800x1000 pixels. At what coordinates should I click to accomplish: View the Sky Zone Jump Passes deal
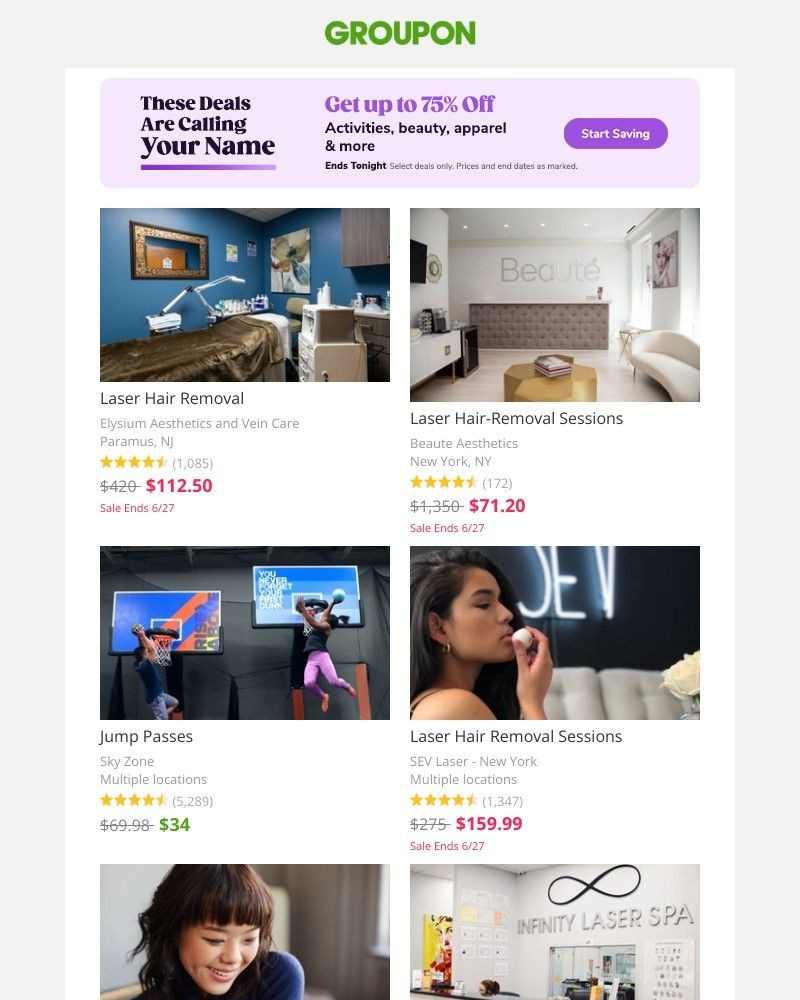146,736
